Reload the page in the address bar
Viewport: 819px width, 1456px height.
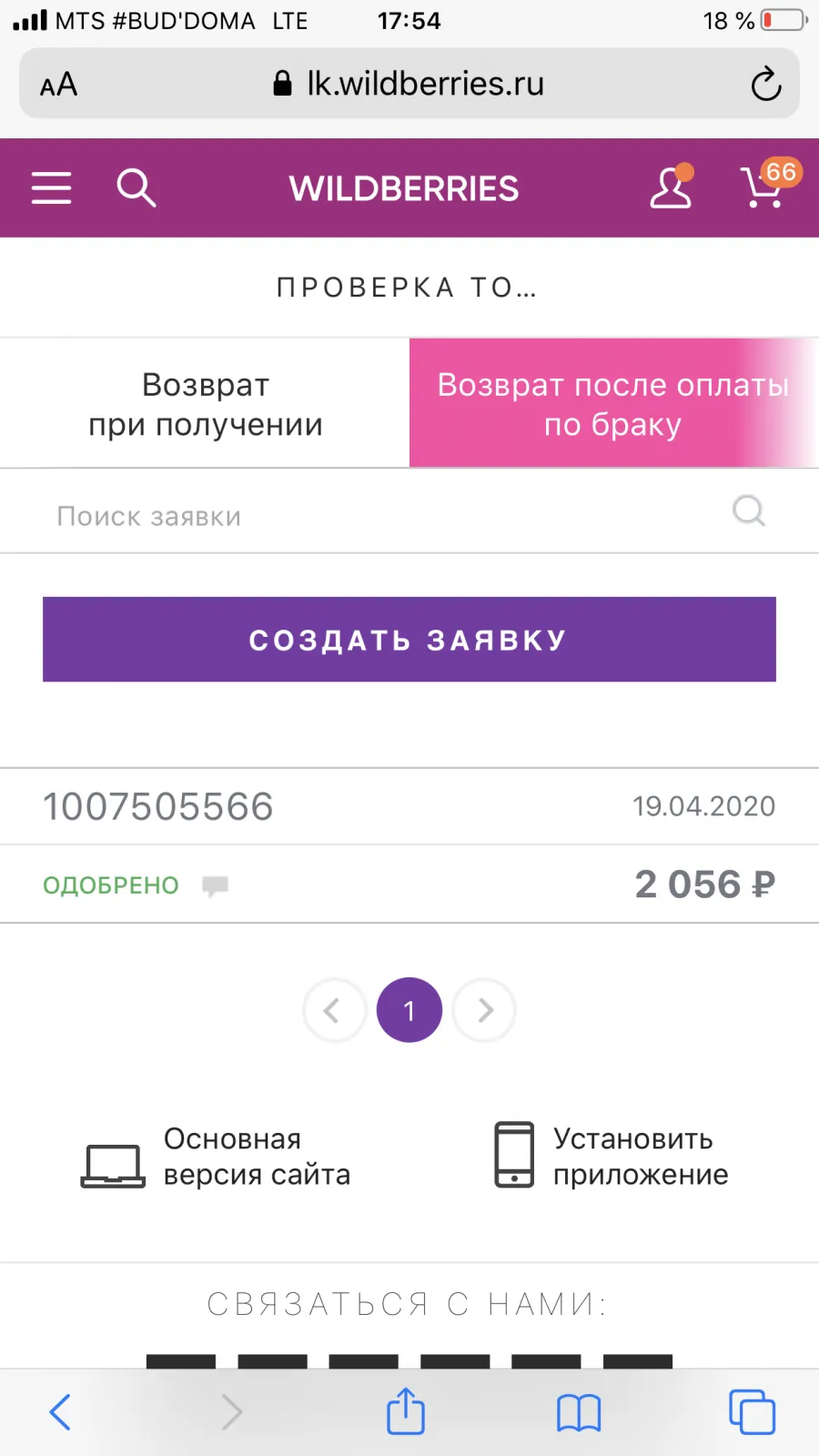766,84
